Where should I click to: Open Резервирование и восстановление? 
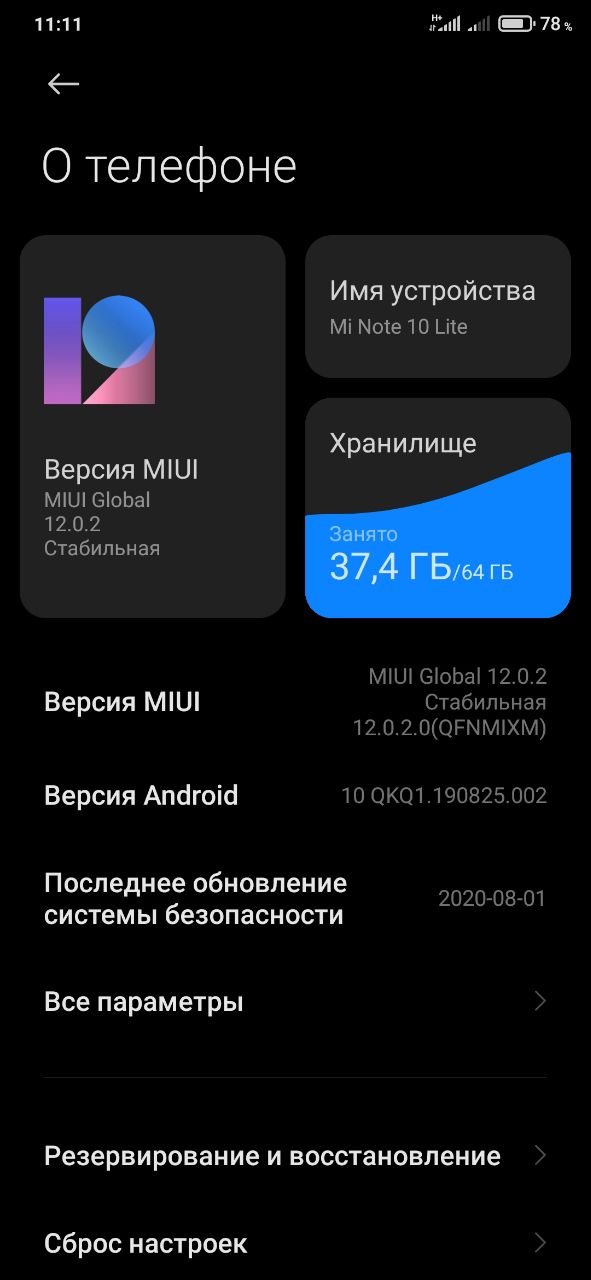[x=295, y=1156]
